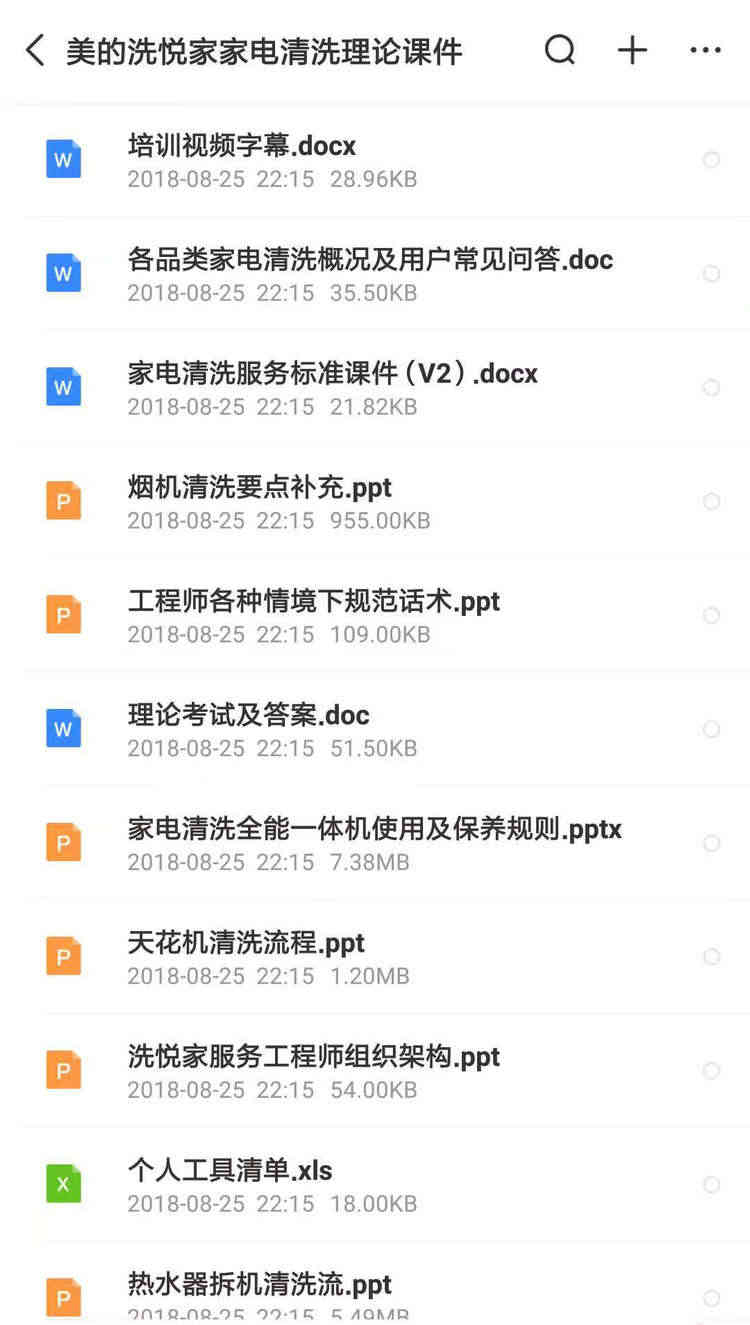Select the circle beside 理论考试及答案.doc
This screenshot has height=1325, width=750.
711,729
